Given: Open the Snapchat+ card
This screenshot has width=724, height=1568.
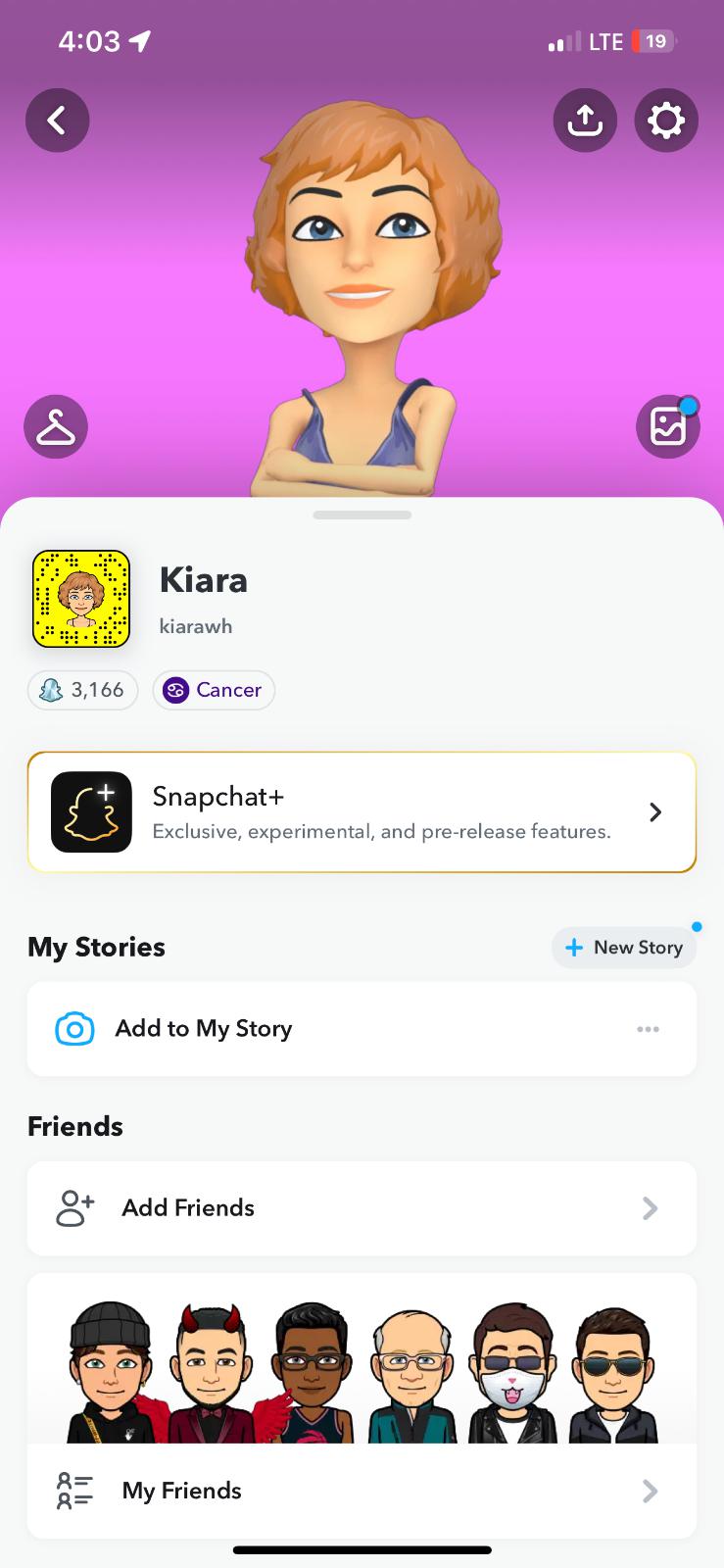Looking at the screenshot, I should [362, 811].
